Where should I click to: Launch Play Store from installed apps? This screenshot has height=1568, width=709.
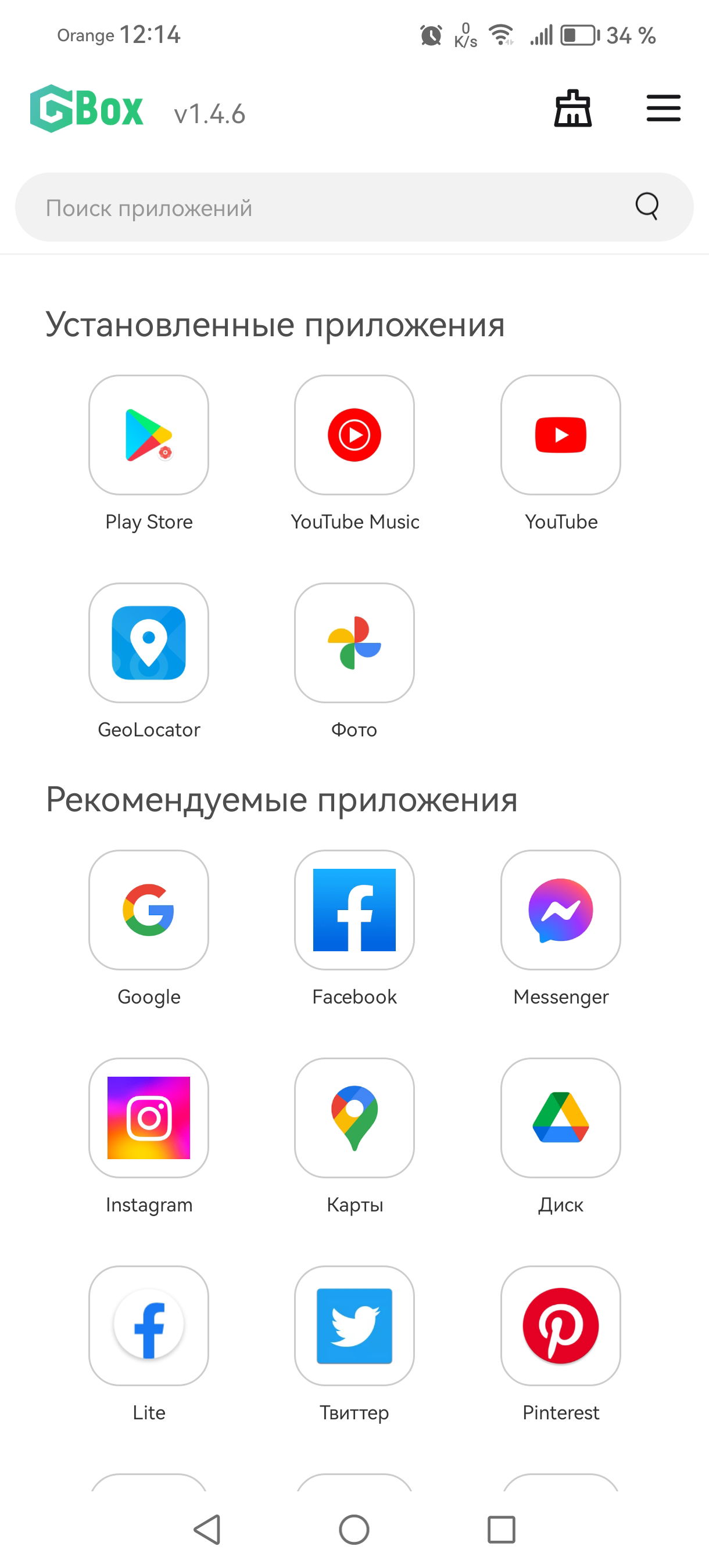(x=149, y=435)
